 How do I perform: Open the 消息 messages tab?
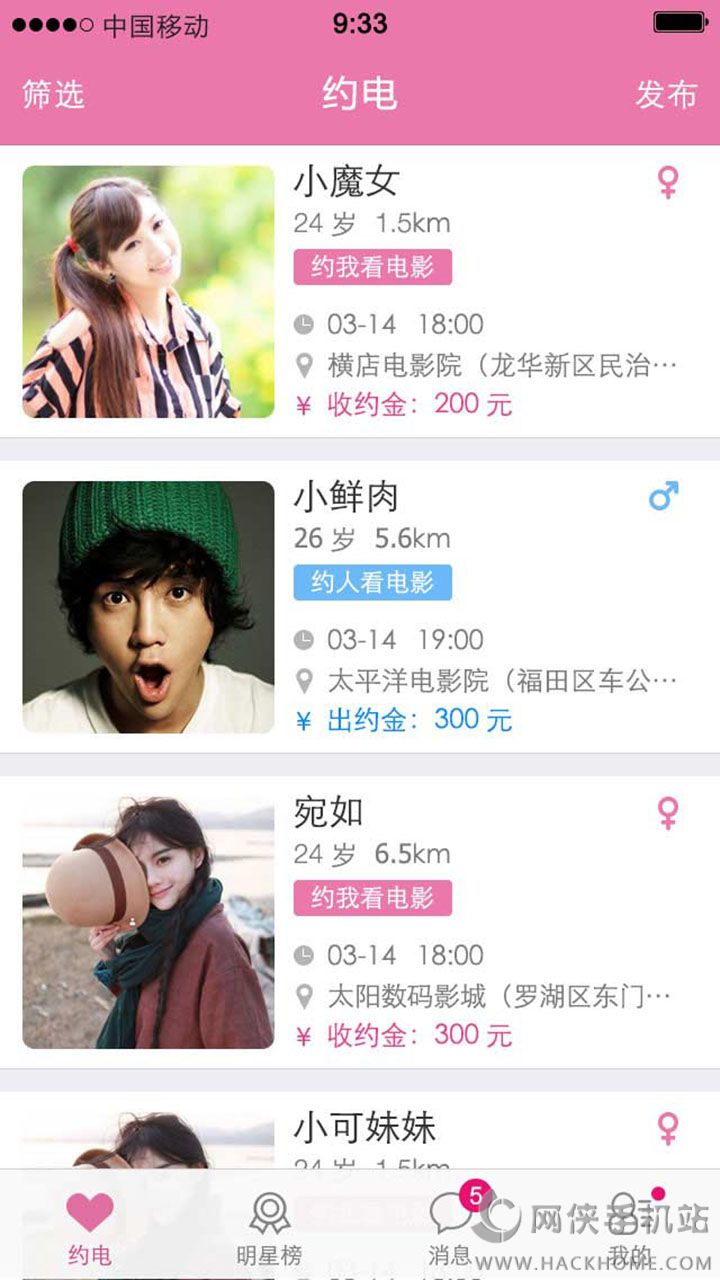pos(450,1226)
